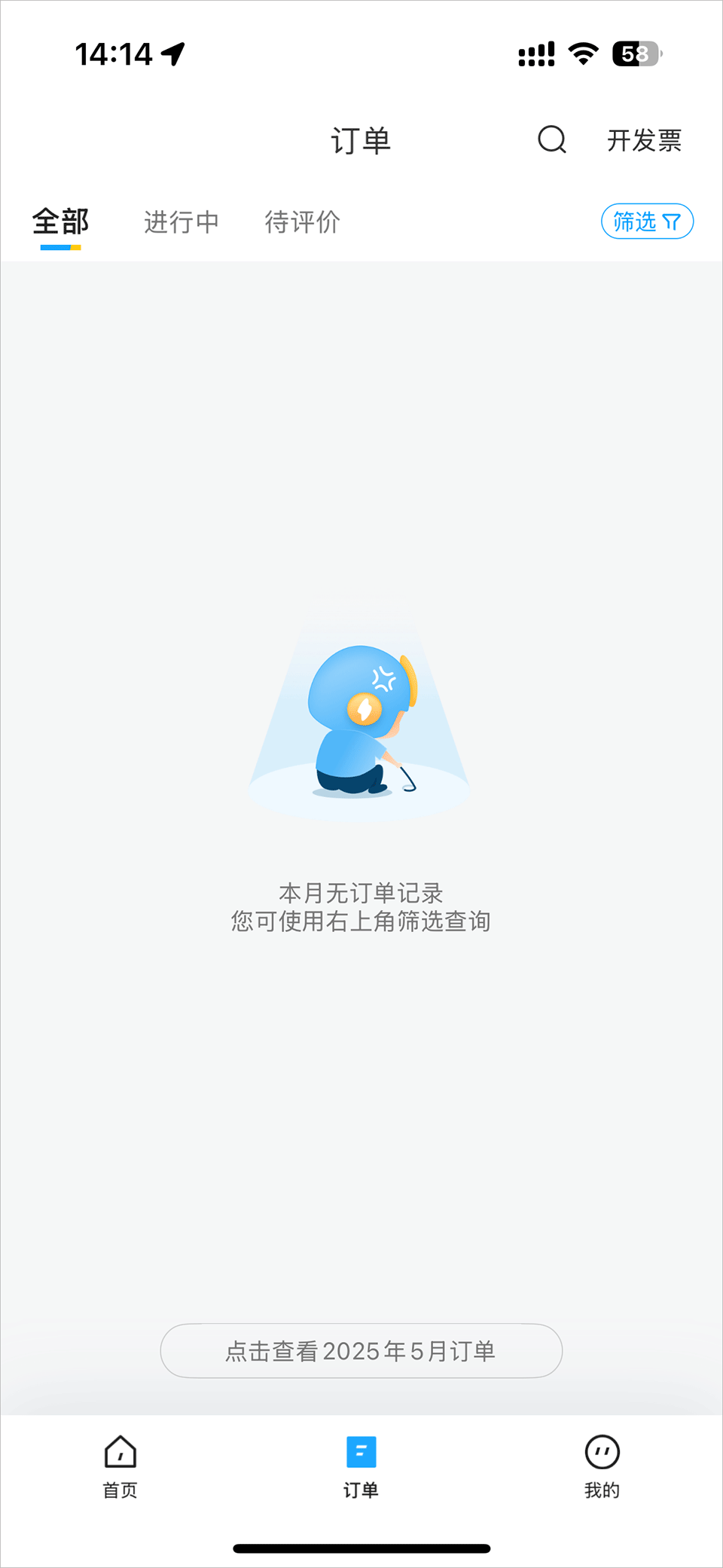
Task: Switch to the 全部 orders tab
Action: click(61, 222)
